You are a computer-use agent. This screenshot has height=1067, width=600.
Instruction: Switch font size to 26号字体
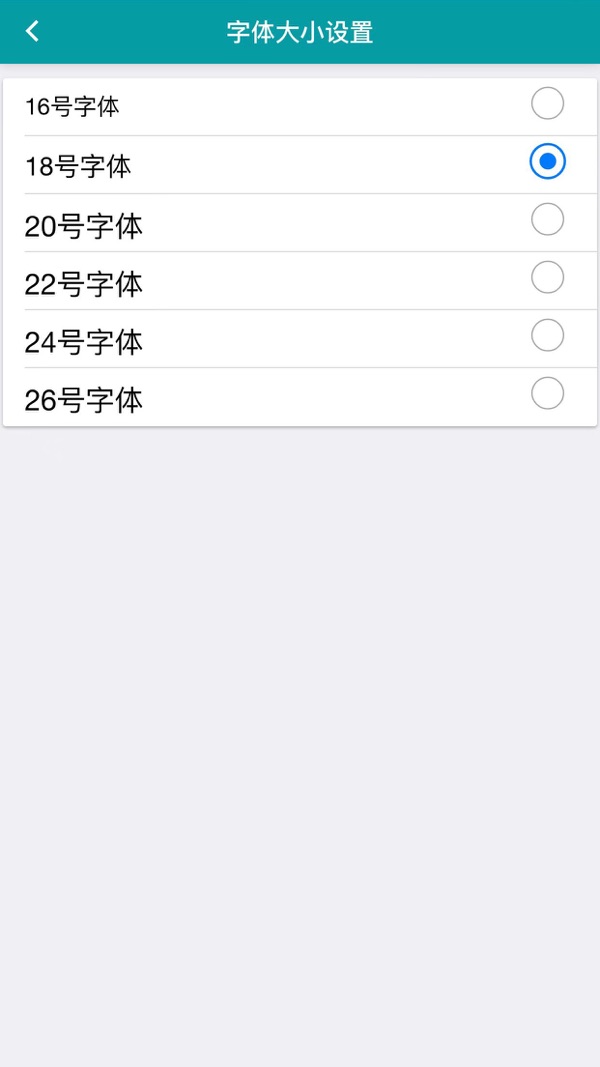tap(547, 394)
